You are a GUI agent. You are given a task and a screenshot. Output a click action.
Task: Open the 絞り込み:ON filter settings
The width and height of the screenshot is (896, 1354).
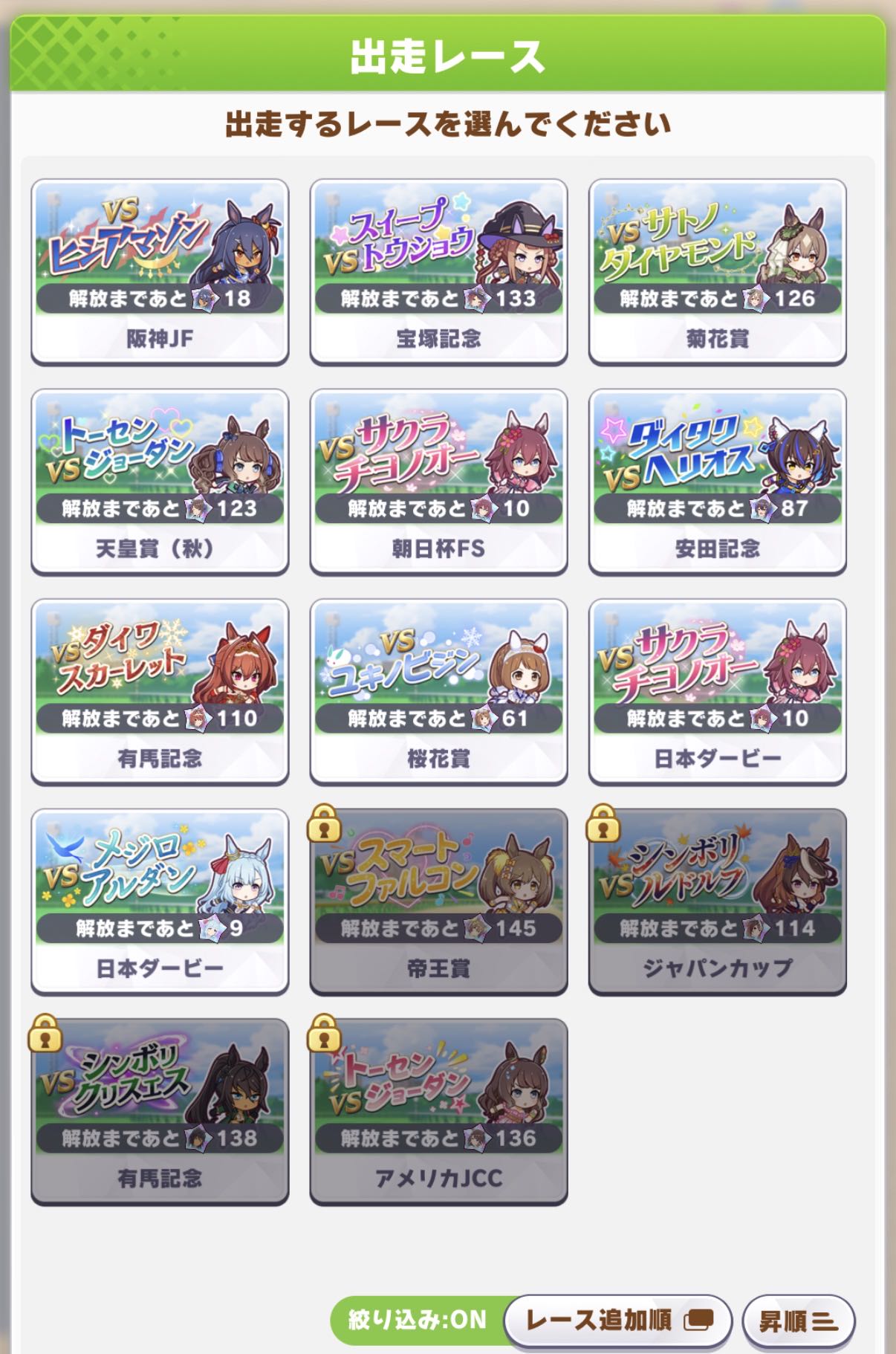[x=417, y=1321]
